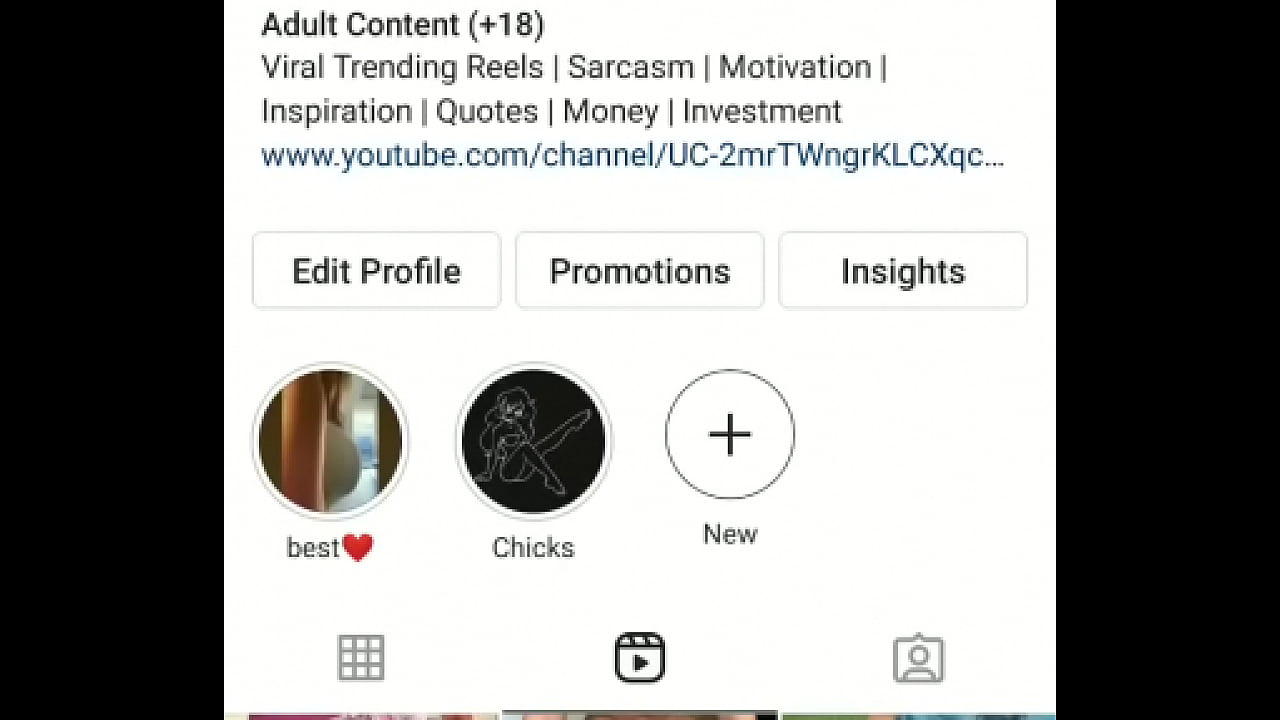Switch to the tagged photos tab
Image resolution: width=1280 pixels, height=720 pixels.
[918, 658]
